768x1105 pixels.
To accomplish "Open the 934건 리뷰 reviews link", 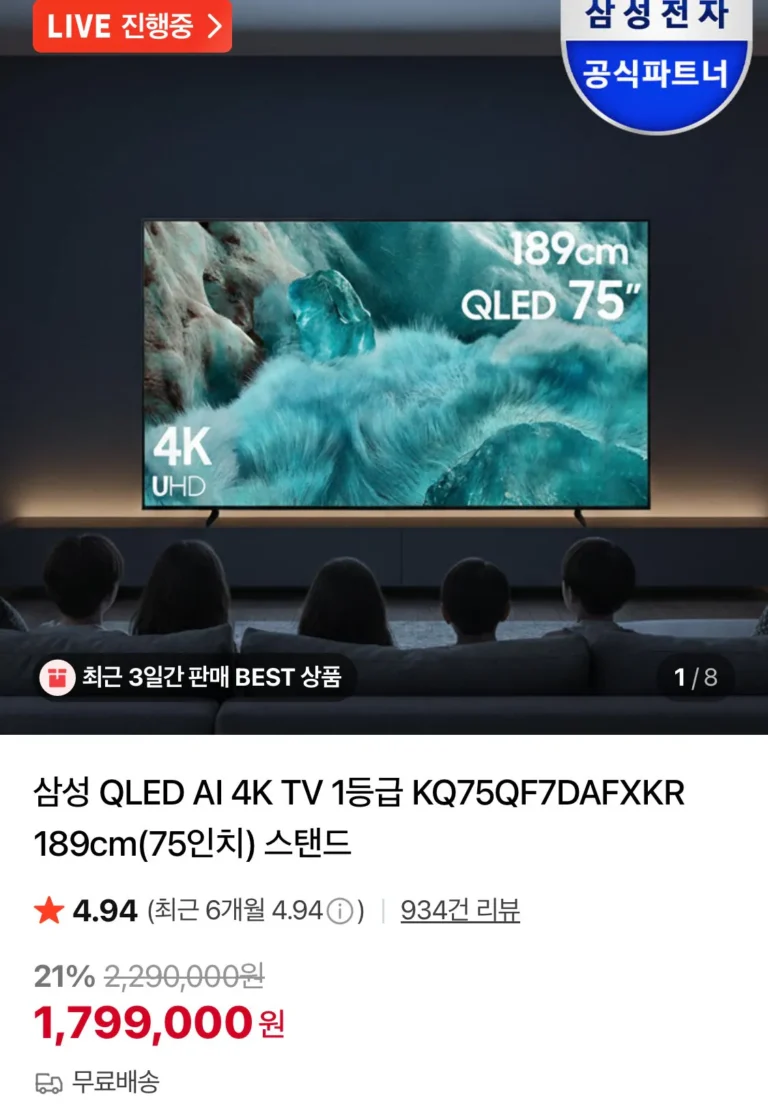I will tap(459, 911).
